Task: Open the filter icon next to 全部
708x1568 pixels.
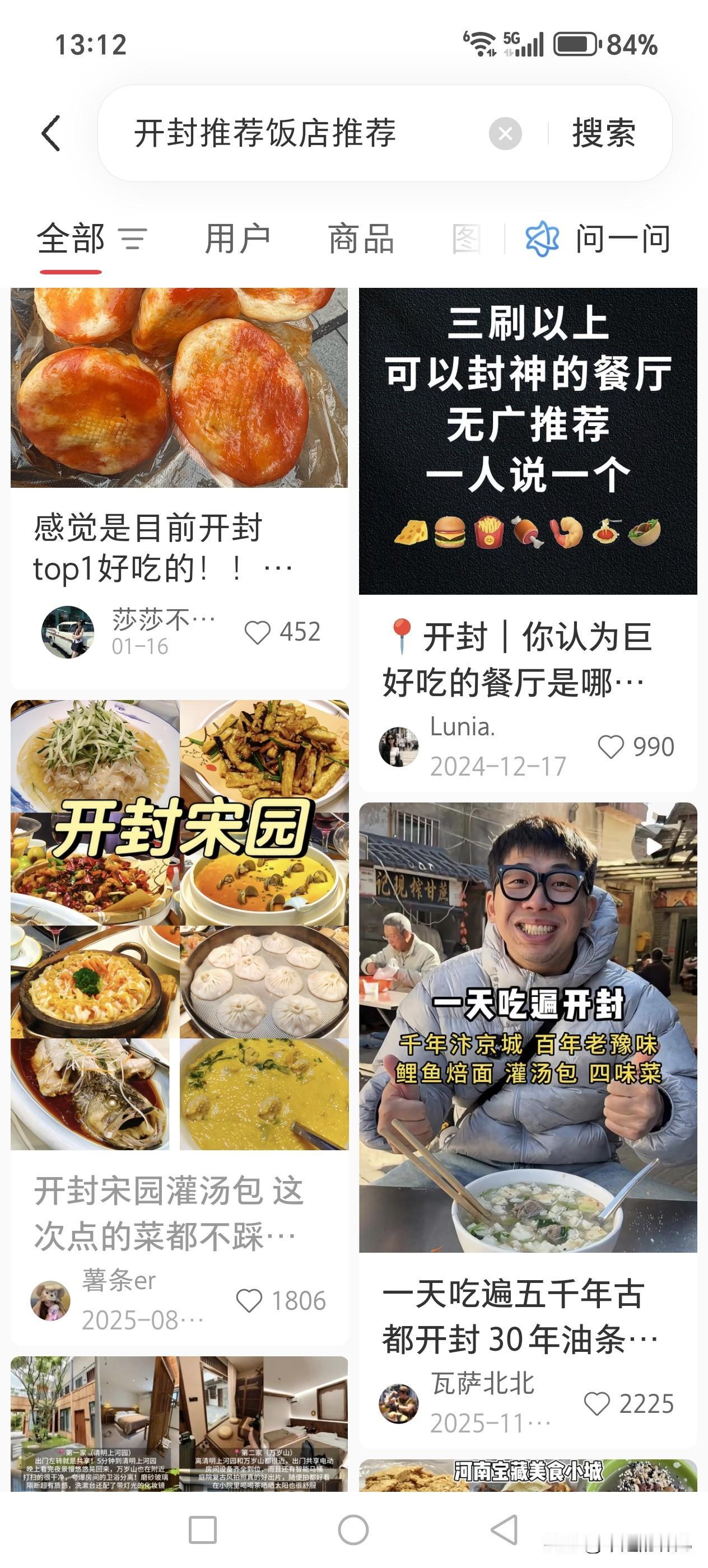Action: (132, 240)
